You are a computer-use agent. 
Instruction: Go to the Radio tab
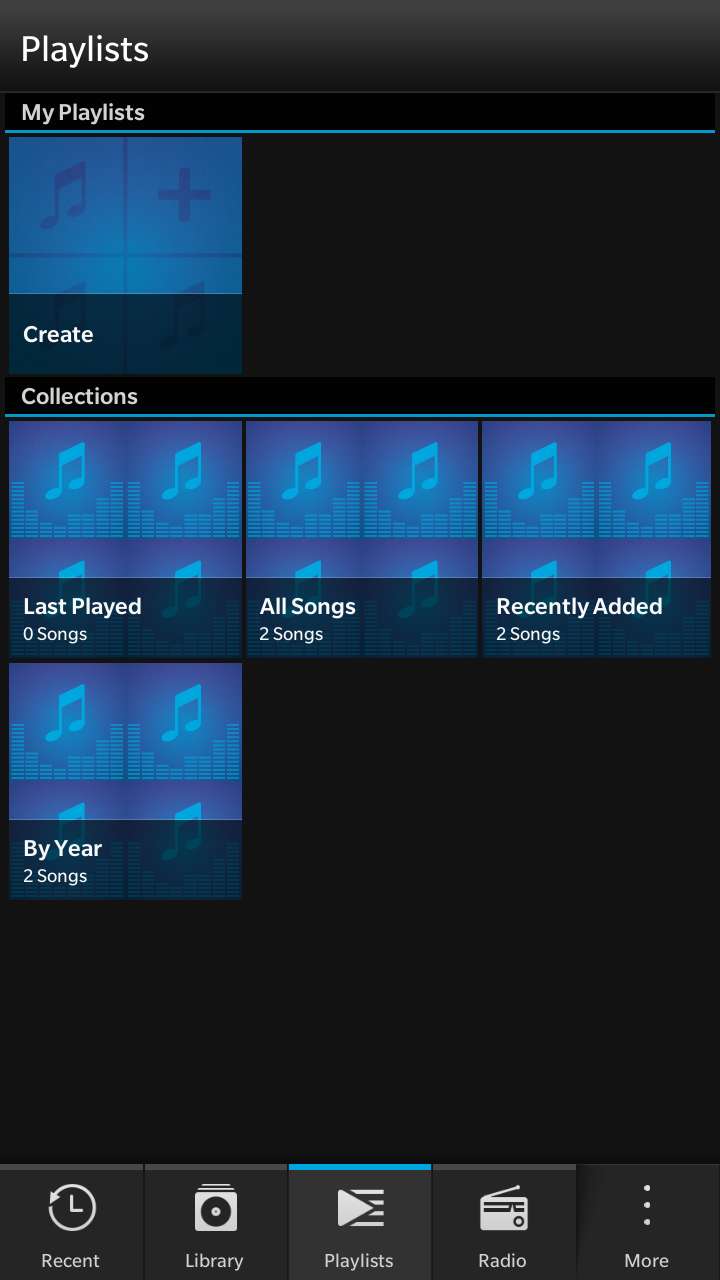503,1222
